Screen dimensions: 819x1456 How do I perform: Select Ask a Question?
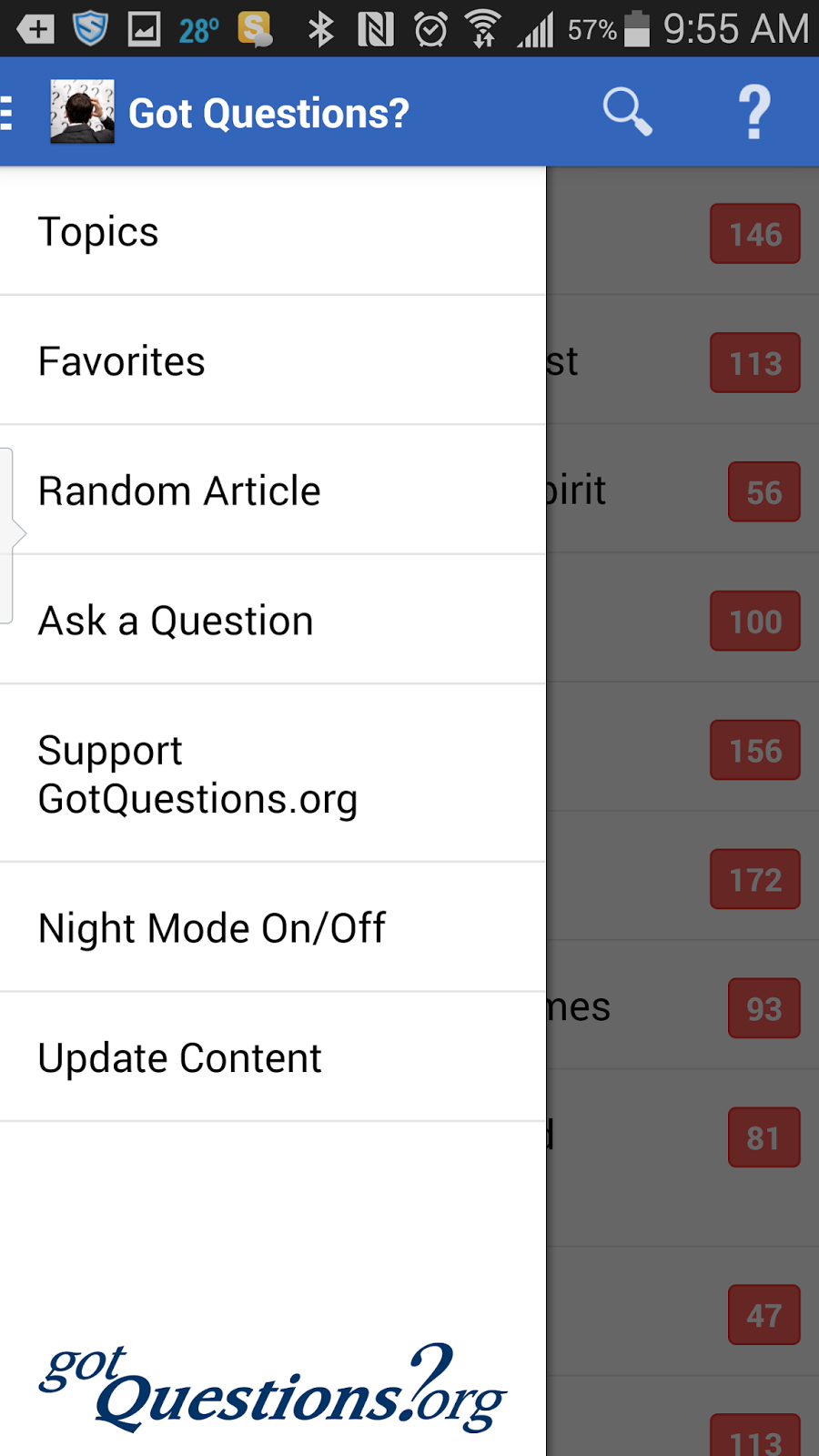[273, 619]
